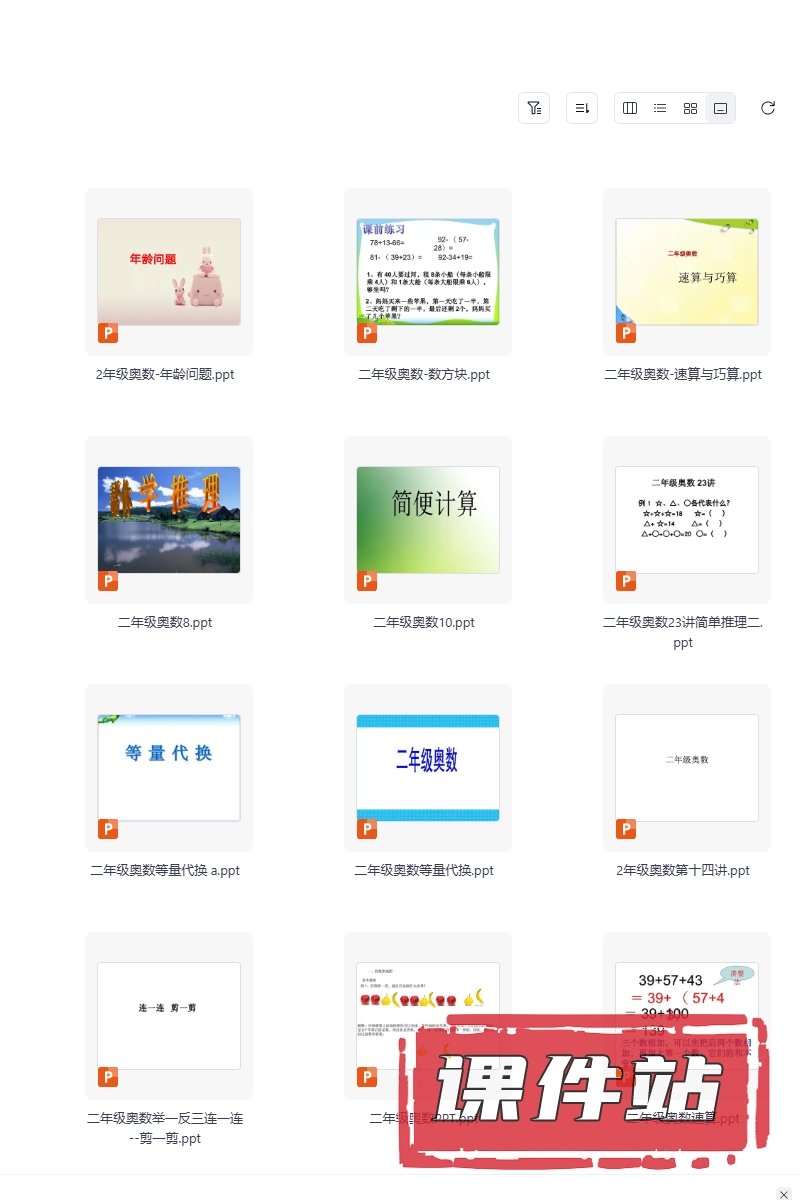Select the large thumbnail view
Viewport: 800px width, 1200px height.
pos(720,108)
